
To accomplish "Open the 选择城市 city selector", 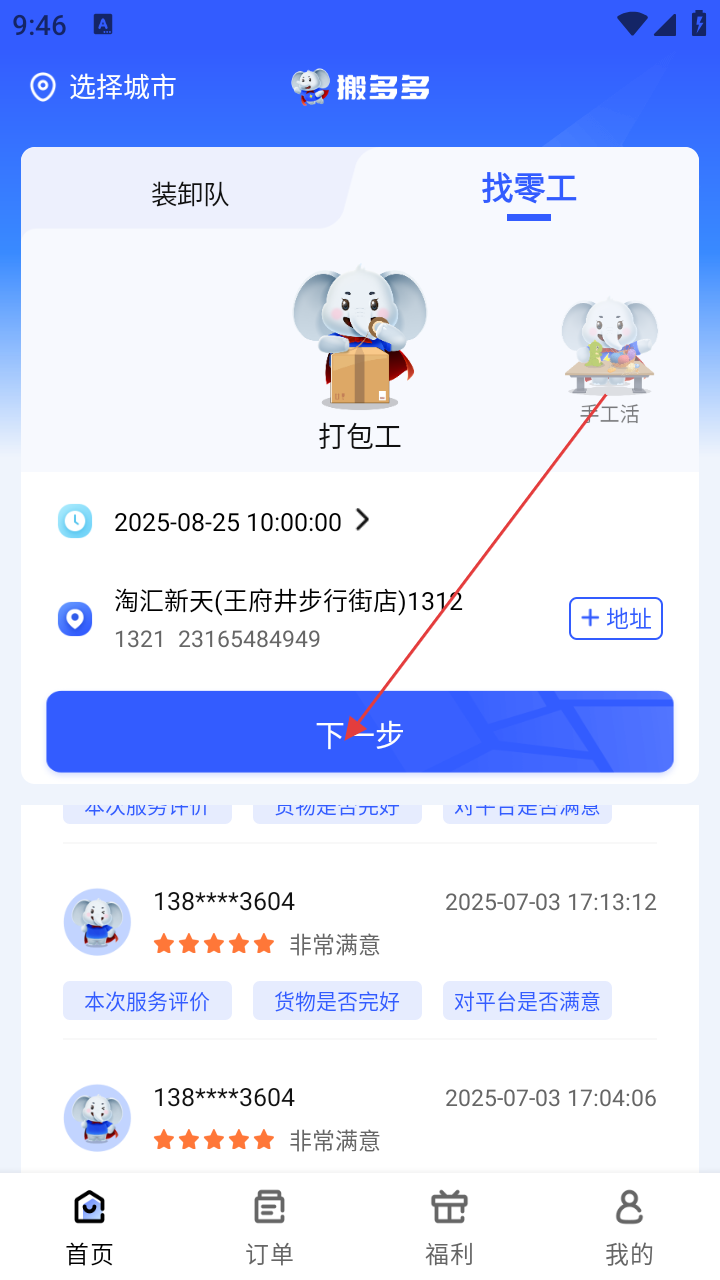I will click(103, 87).
